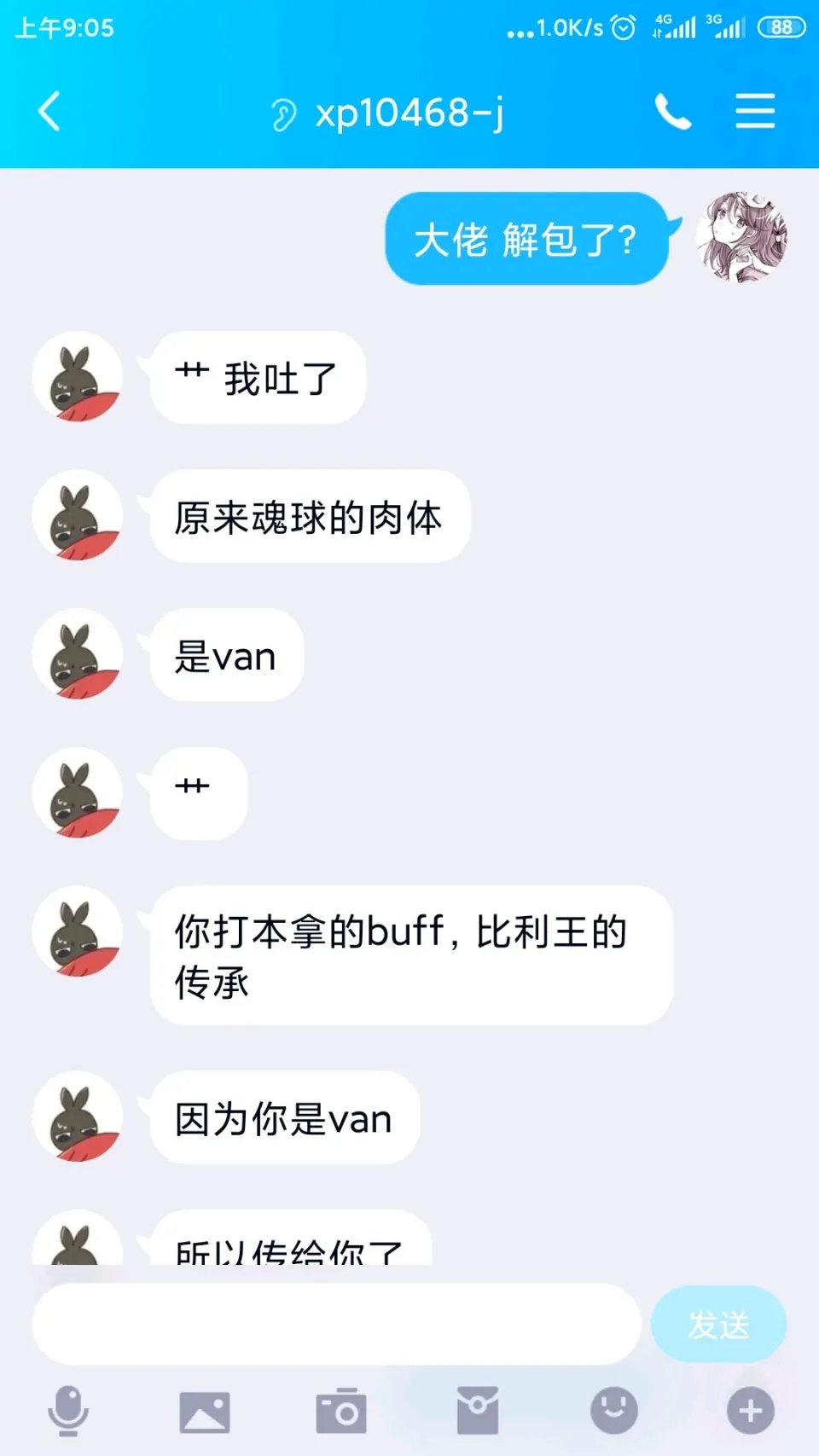819x1456 pixels.
Task: Open the emoji panel
Action: tap(614, 1411)
